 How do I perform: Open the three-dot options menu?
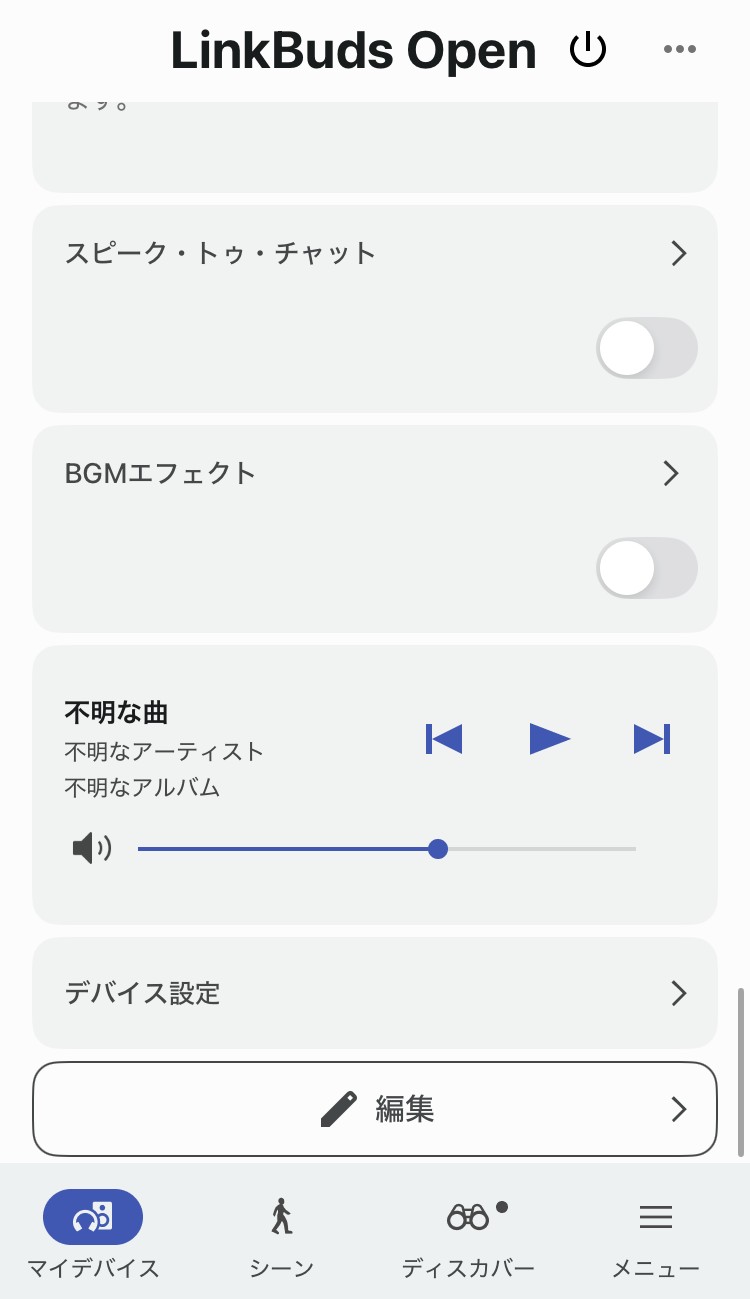679,48
